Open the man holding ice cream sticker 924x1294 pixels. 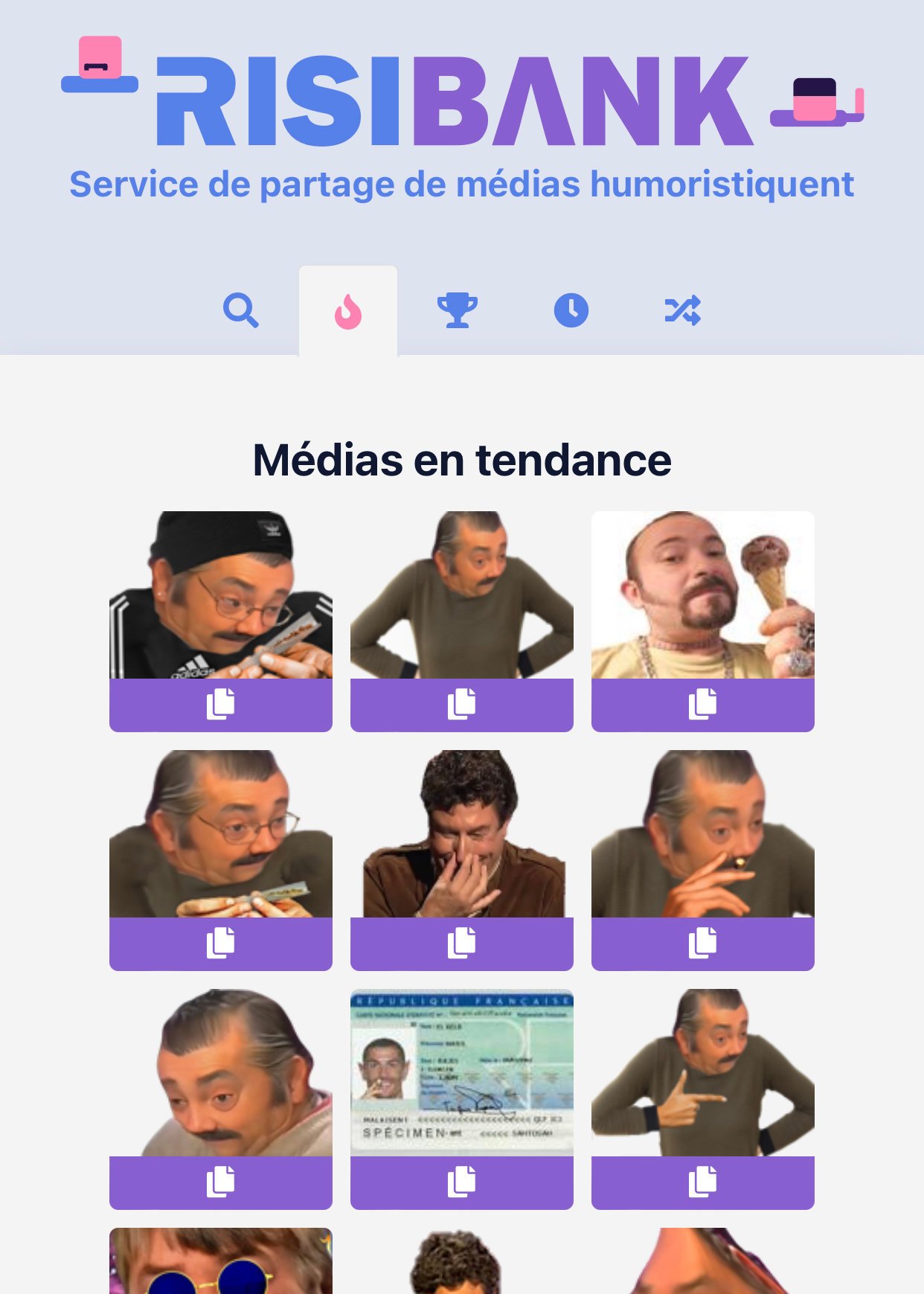(x=702, y=595)
